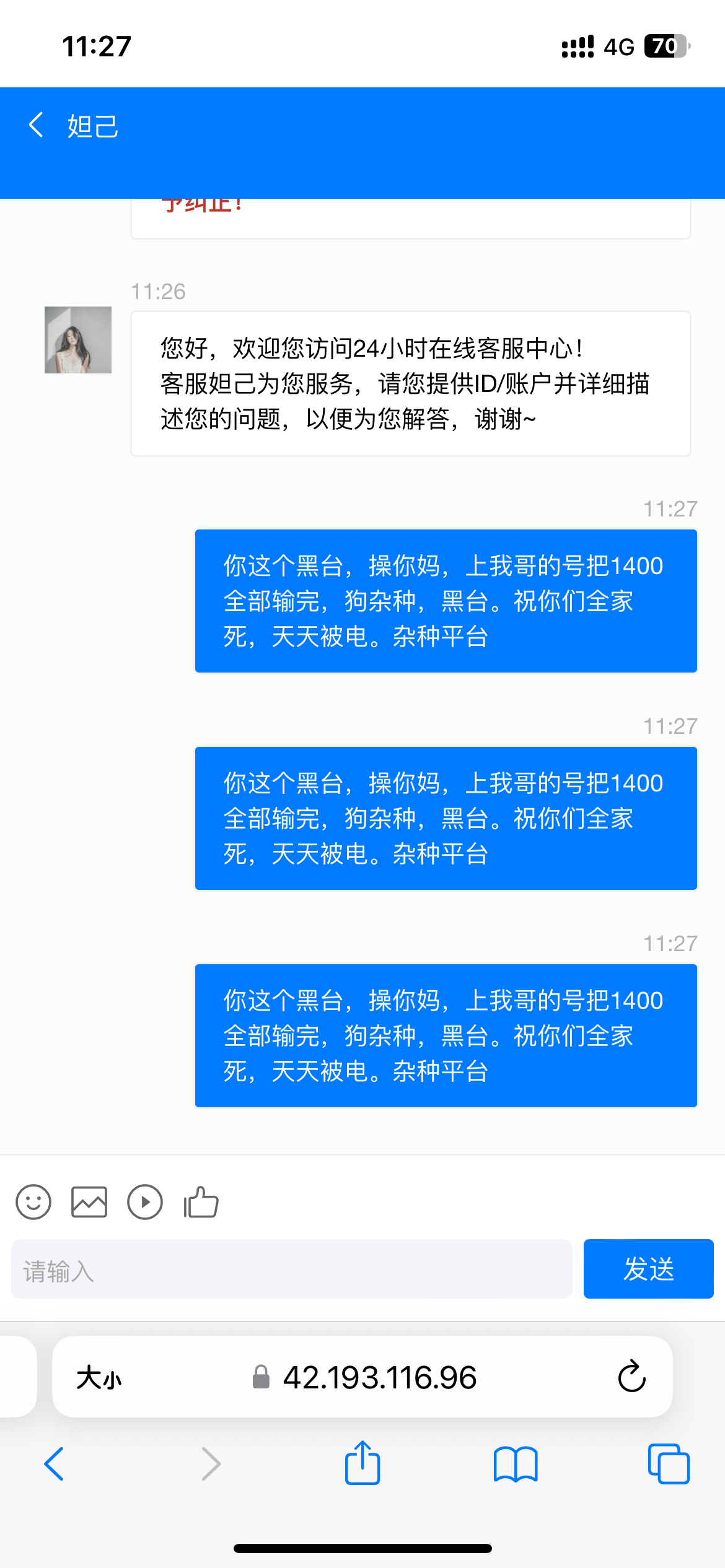This screenshot has height=1568, width=725.
Task: Tap the video play icon
Action: (145, 1202)
